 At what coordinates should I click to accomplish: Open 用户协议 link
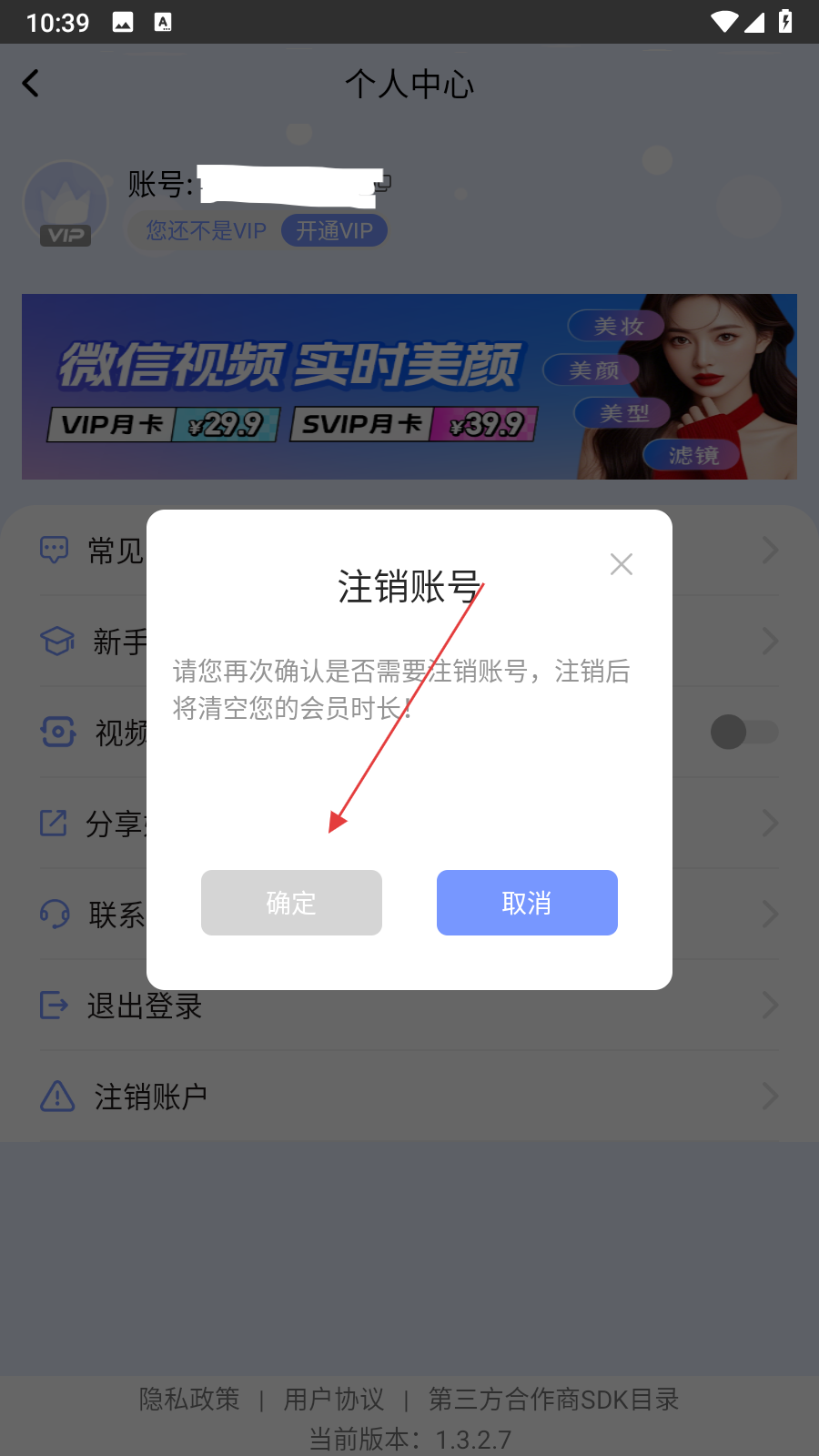coord(334,1399)
